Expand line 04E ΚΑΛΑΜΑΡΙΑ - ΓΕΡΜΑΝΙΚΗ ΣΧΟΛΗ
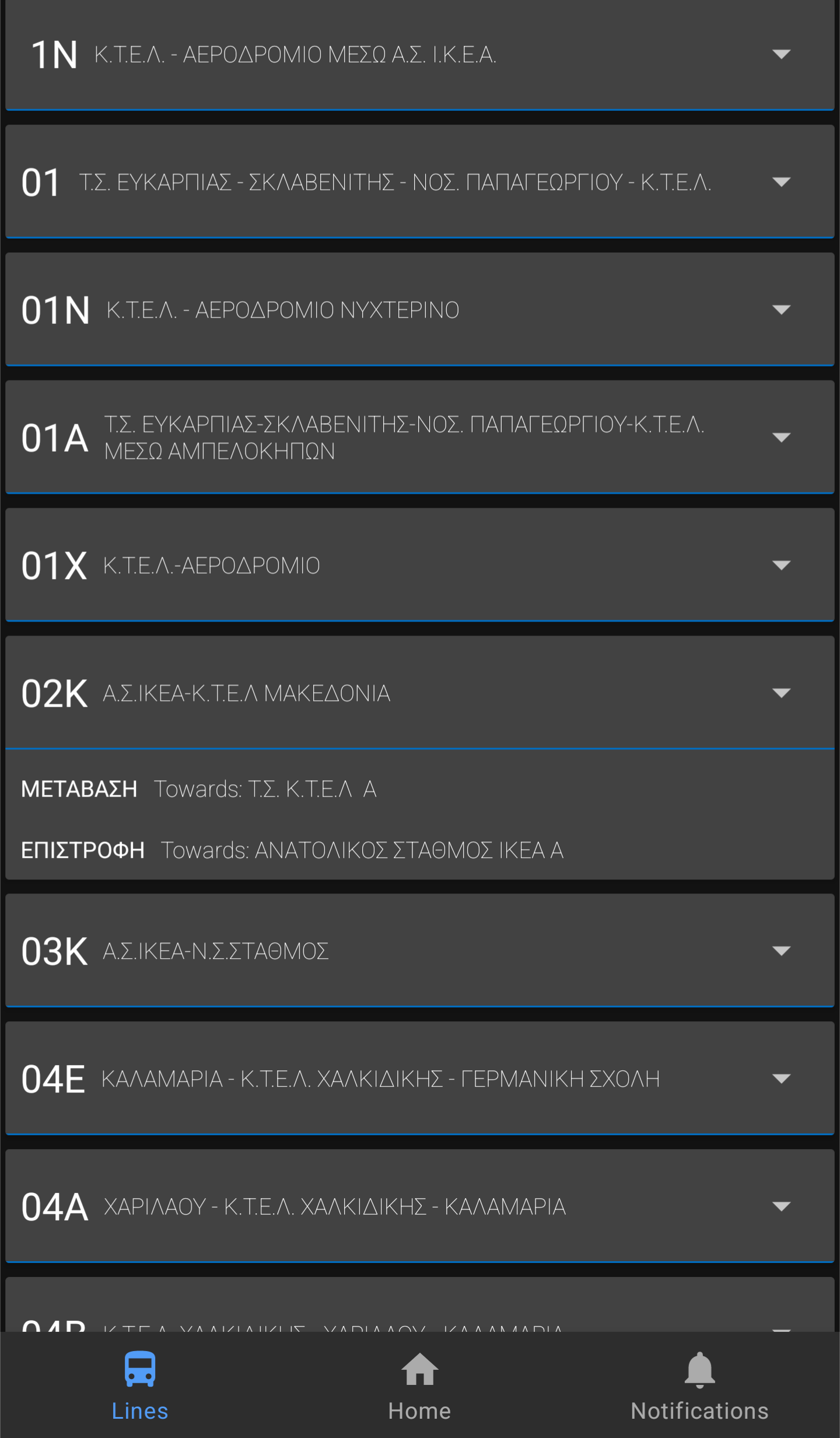The height and width of the screenshot is (1438, 840). pyautogui.click(x=780, y=1078)
